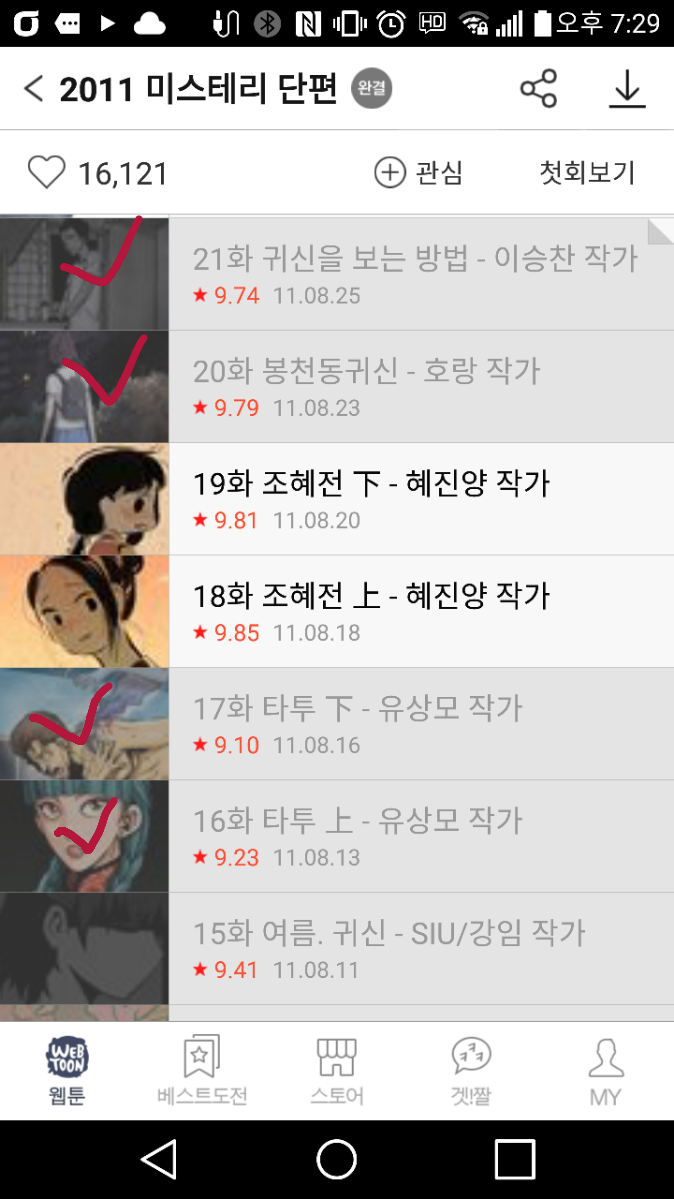
Task: Switch to the 스토어 tab
Action: pos(336,1070)
